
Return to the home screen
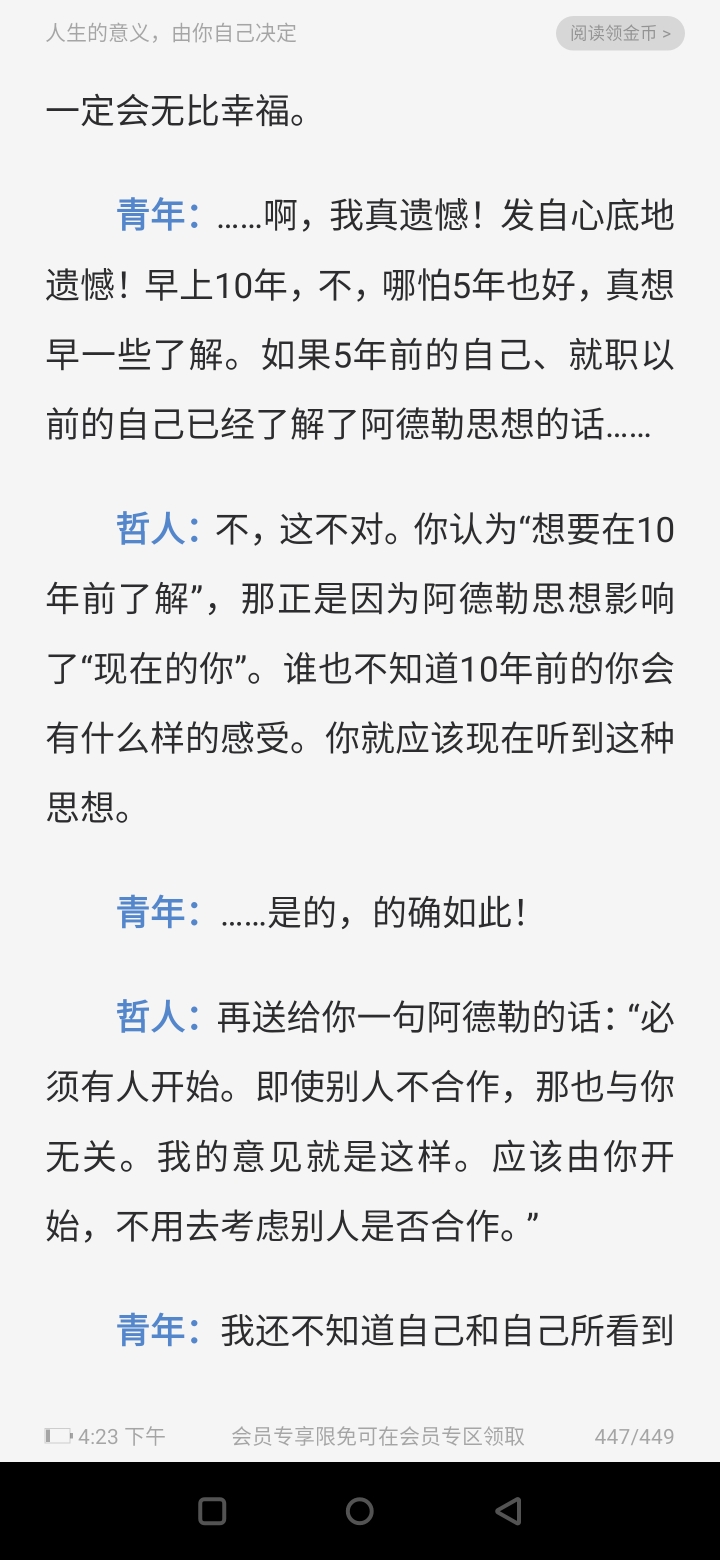click(360, 1510)
